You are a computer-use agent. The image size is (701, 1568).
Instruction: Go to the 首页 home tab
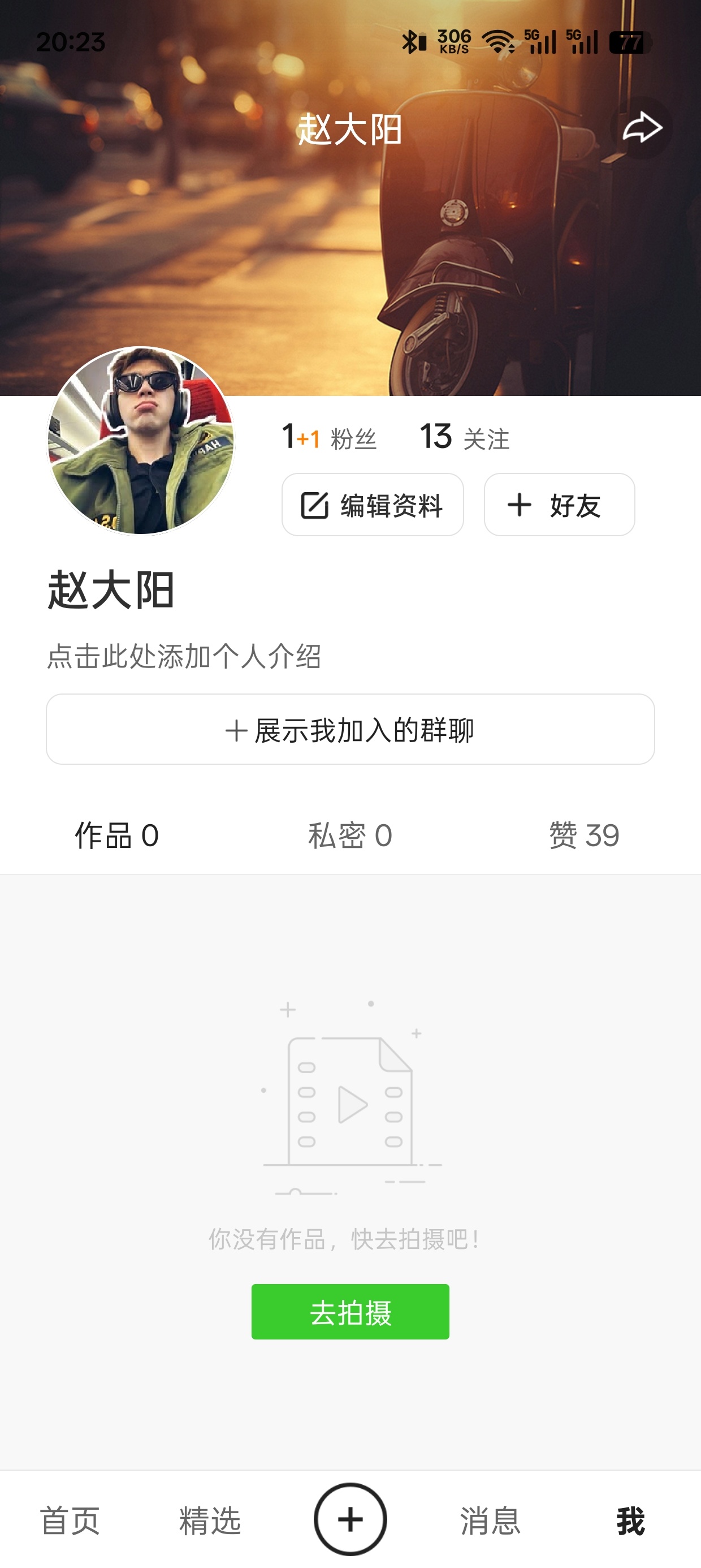pos(70,1520)
